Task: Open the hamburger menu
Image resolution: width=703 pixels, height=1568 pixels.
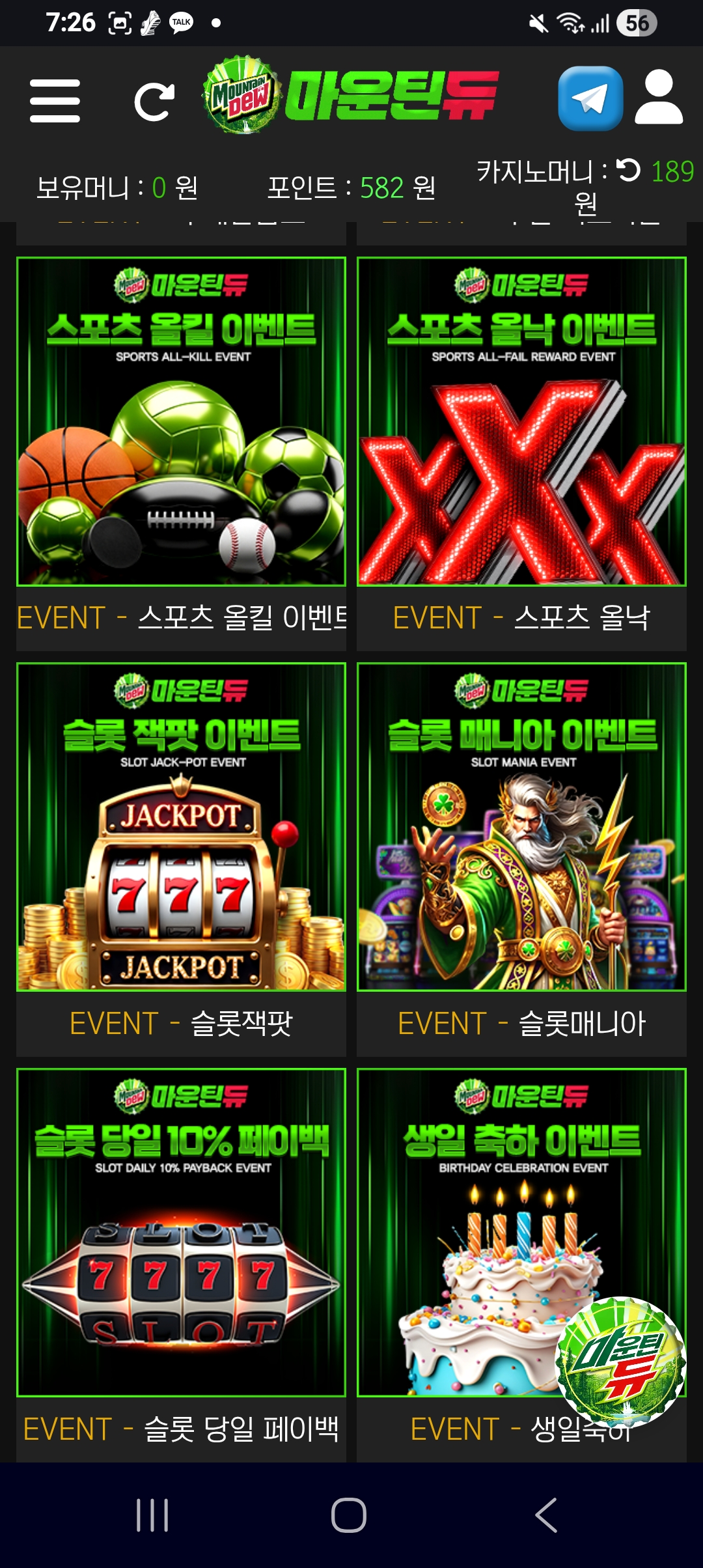Action: coord(55,101)
